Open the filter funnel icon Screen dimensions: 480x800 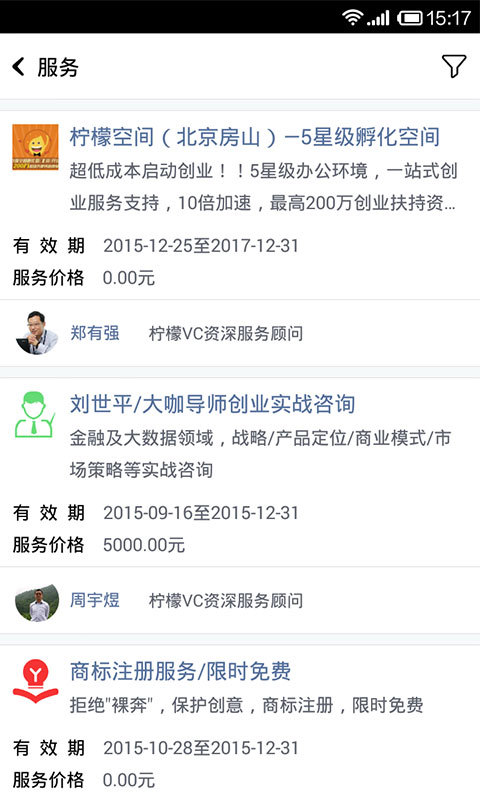[x=453, y=66]
